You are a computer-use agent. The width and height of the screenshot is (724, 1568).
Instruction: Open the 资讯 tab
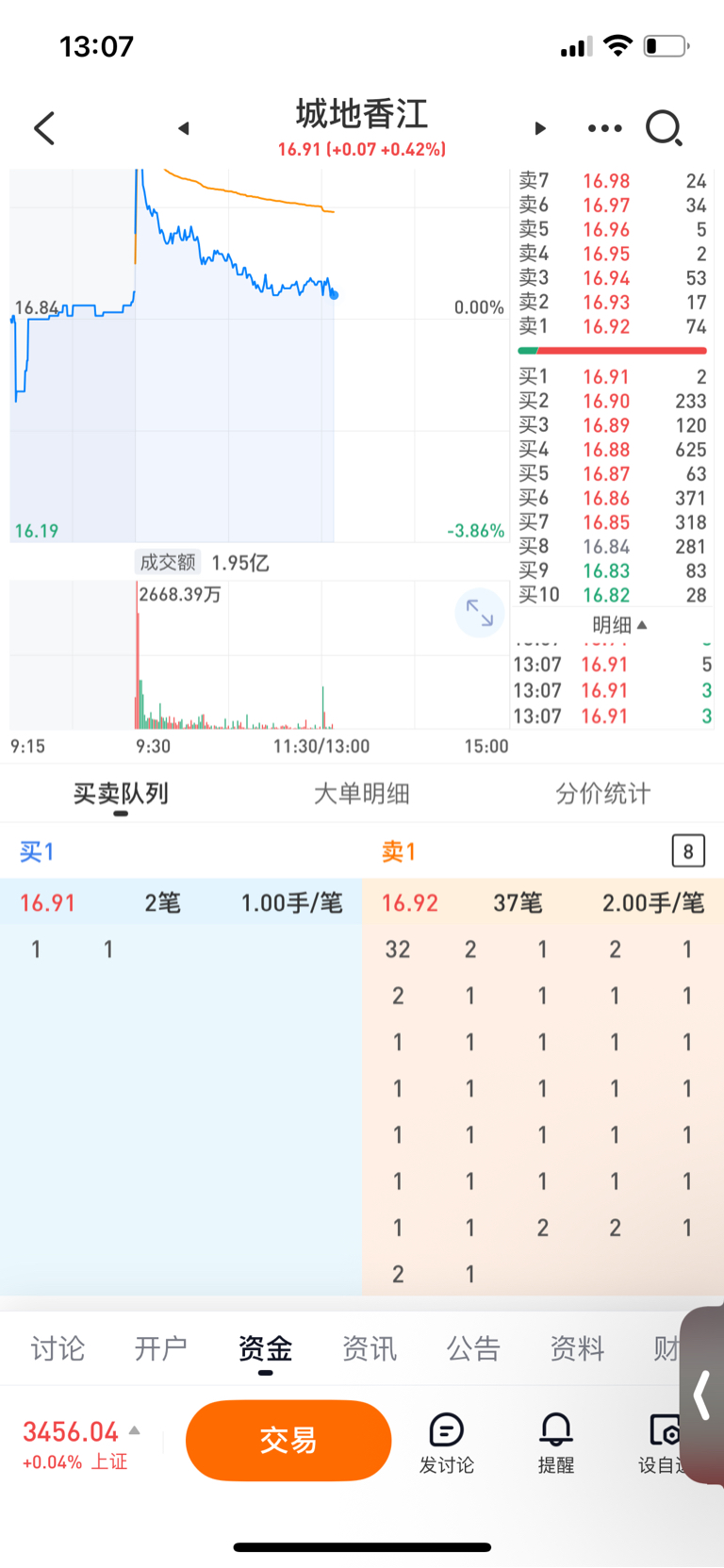[370, 1348]
